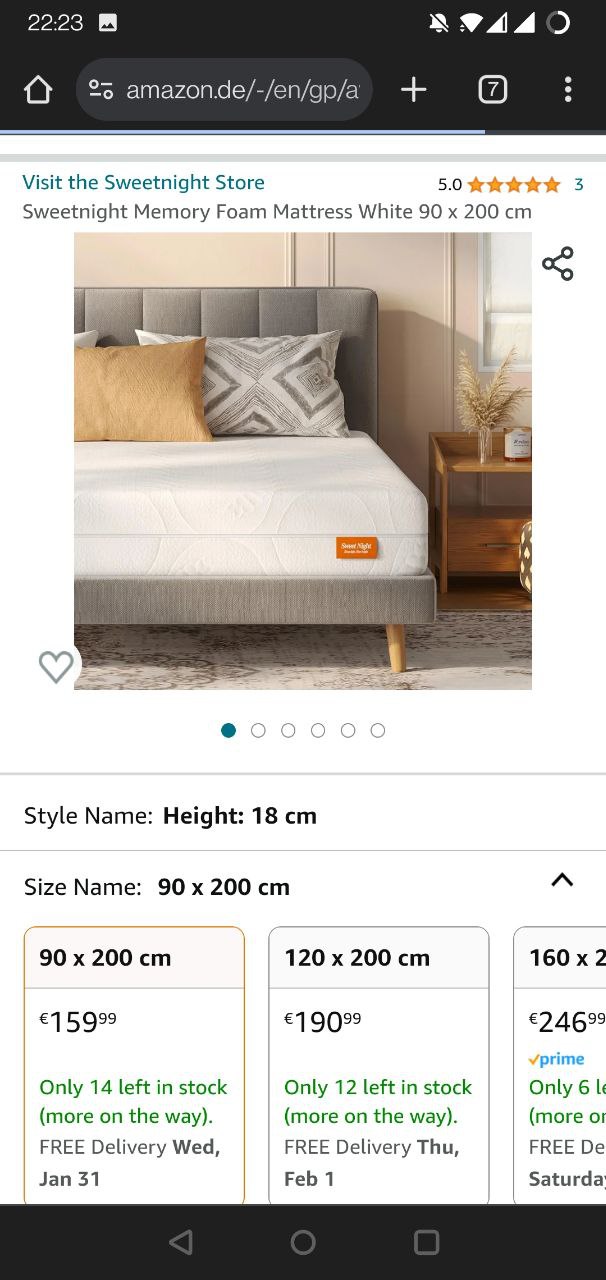This screenshot has width=606, height=1280.
Task: Go back with system back button
Action: (180, 1242)
